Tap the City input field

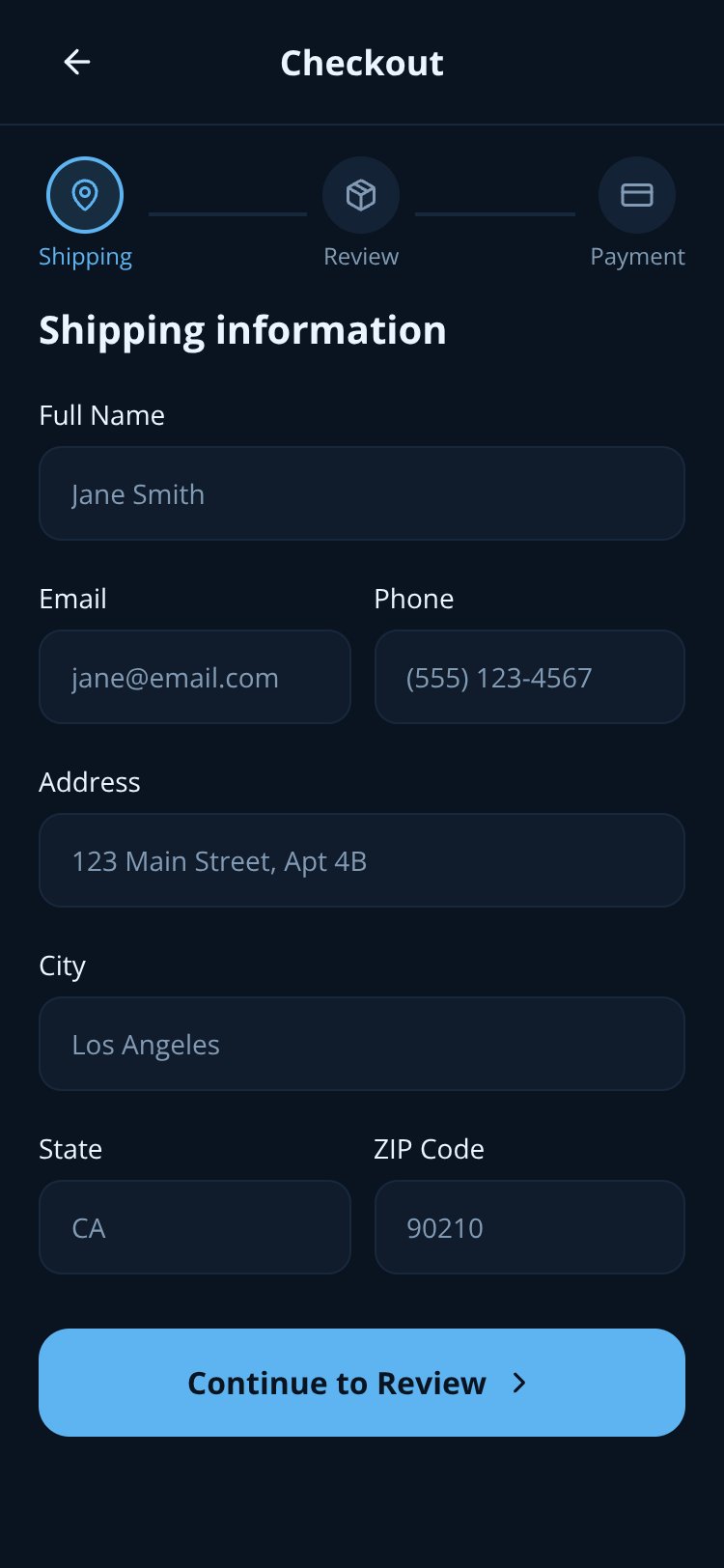click(x=362, y=1044)
